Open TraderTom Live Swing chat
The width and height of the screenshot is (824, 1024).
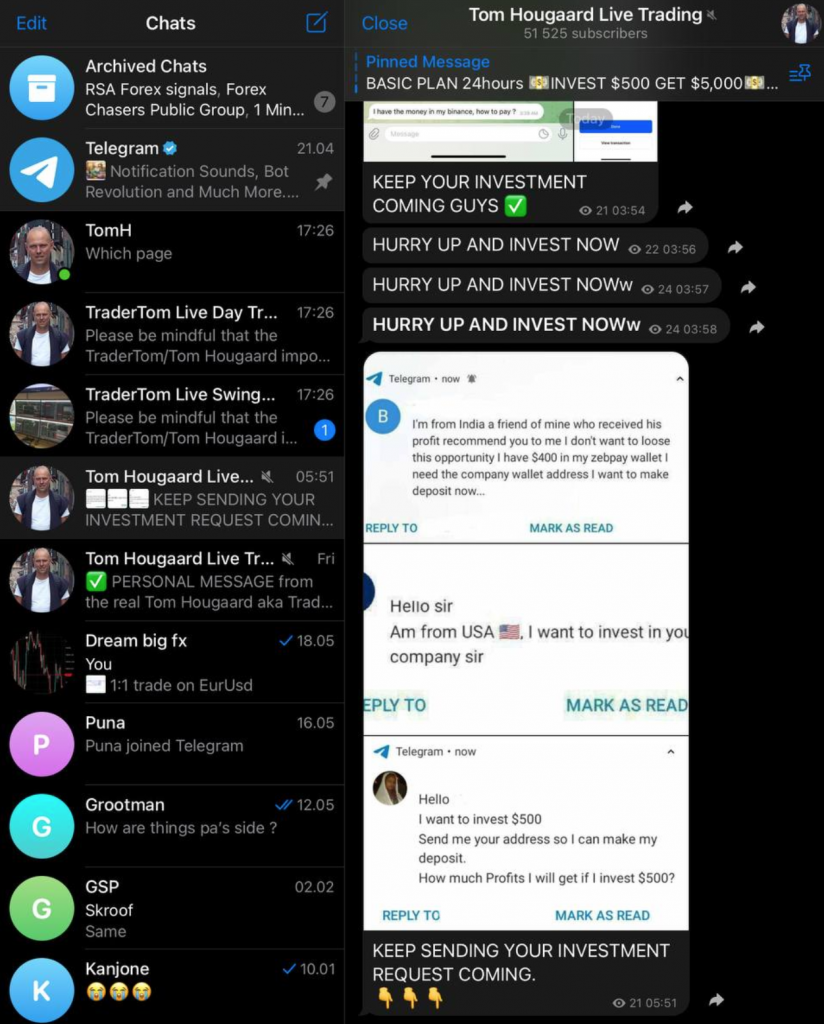click(x=172, y=416)
